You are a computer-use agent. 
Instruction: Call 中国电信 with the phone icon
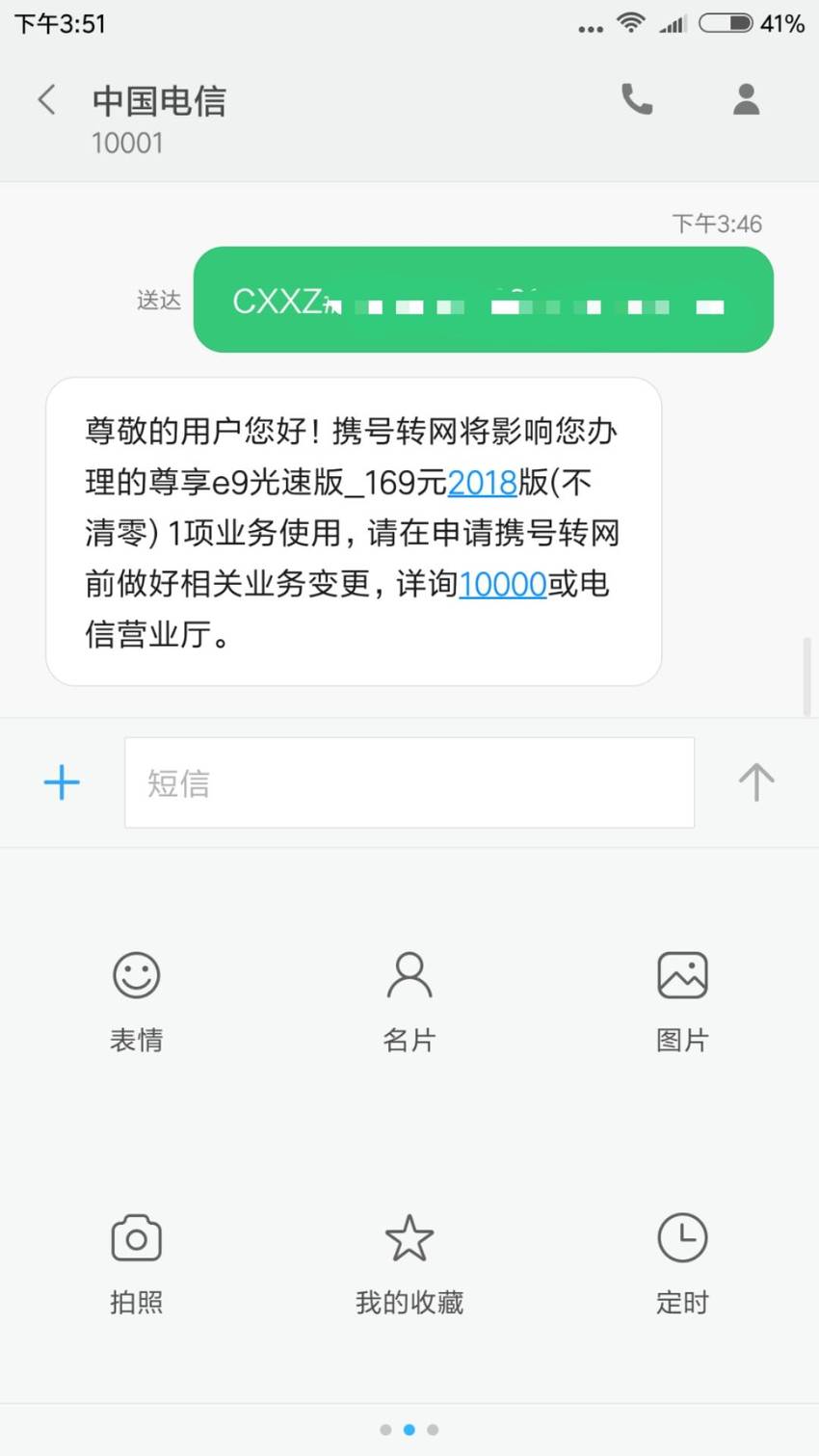click(637, 99)
